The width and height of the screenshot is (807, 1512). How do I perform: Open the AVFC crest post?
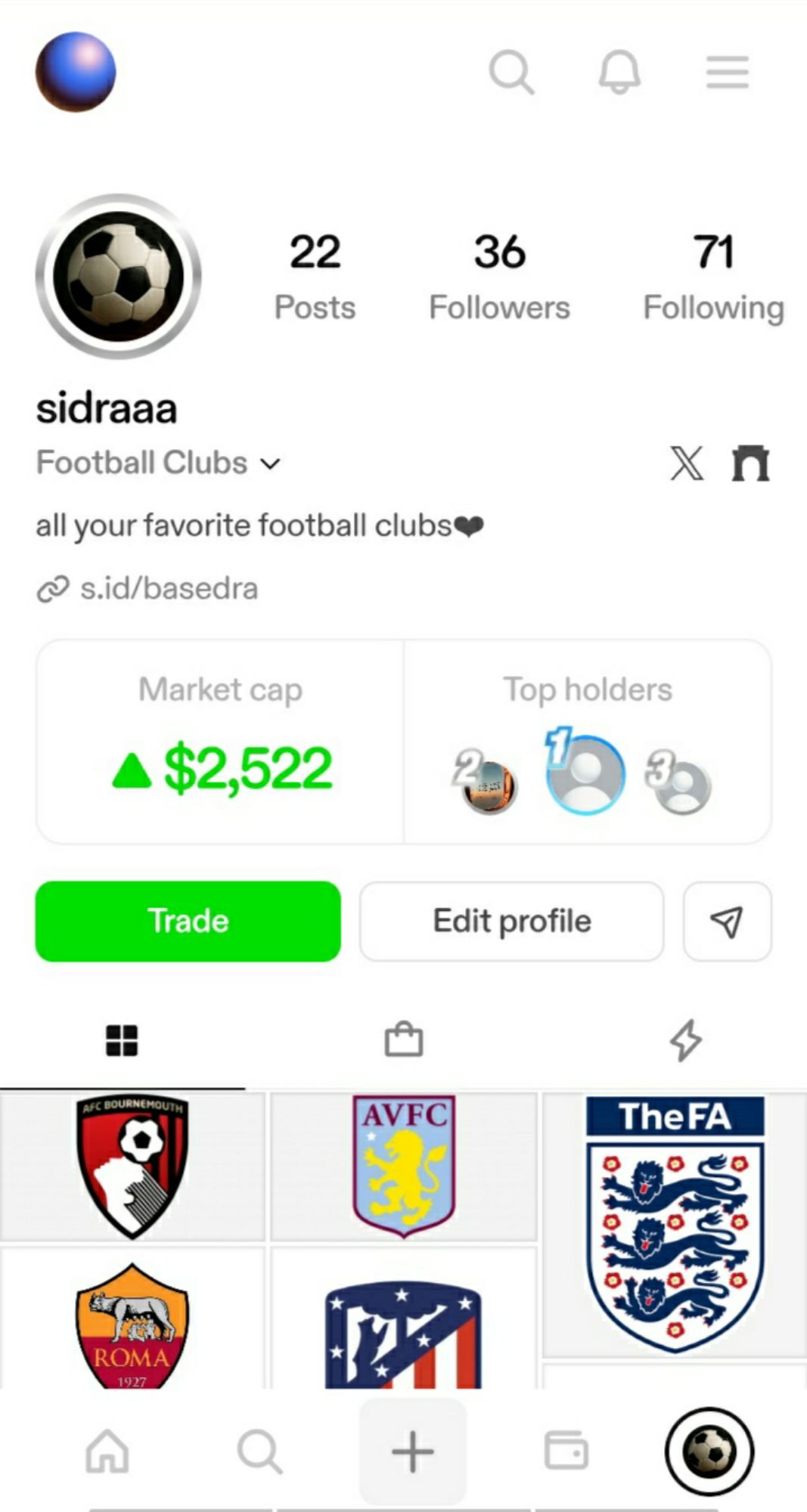click(x=404, y=1166)
